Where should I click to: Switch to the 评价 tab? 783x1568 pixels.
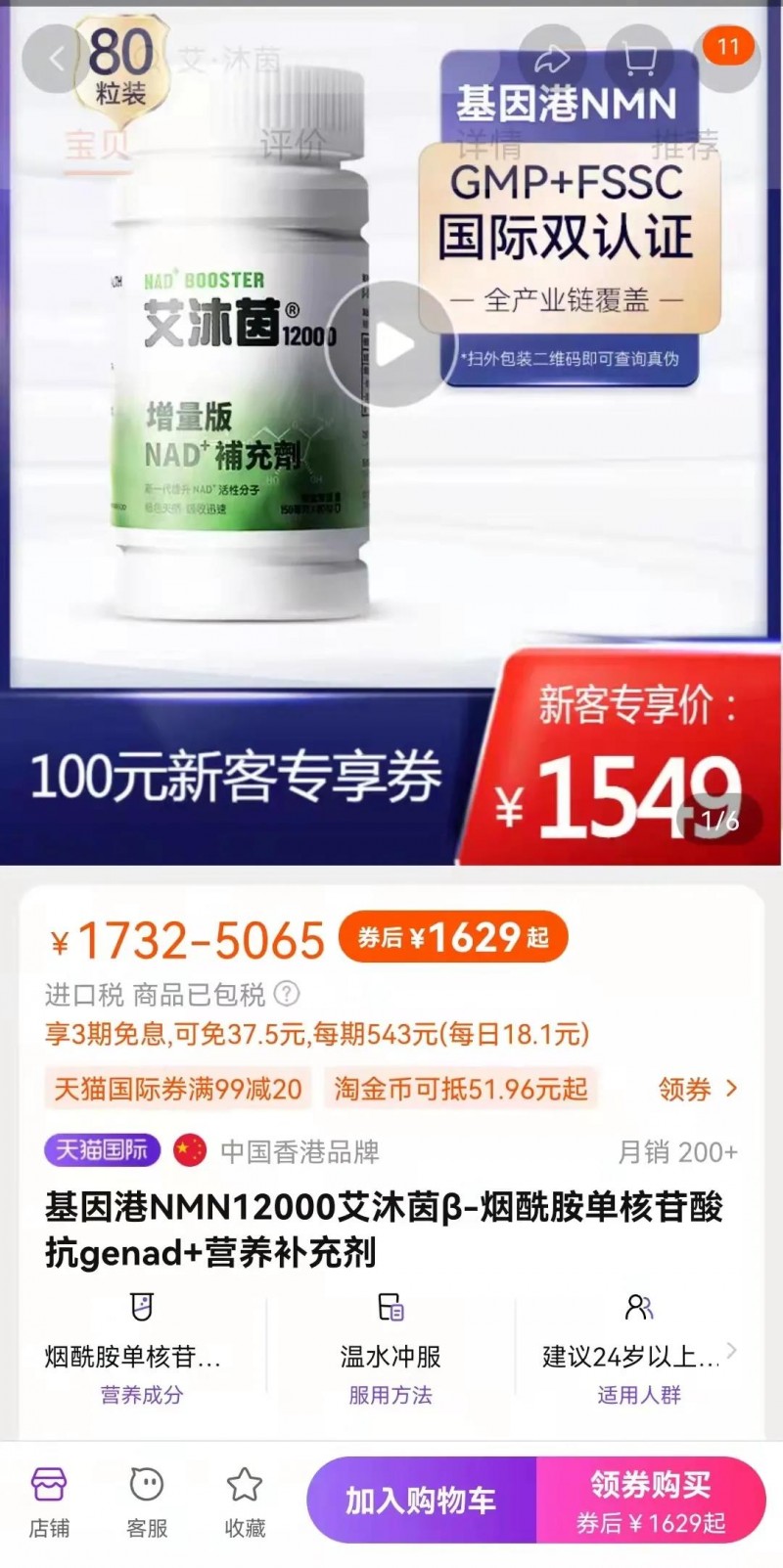coord(293,147)
